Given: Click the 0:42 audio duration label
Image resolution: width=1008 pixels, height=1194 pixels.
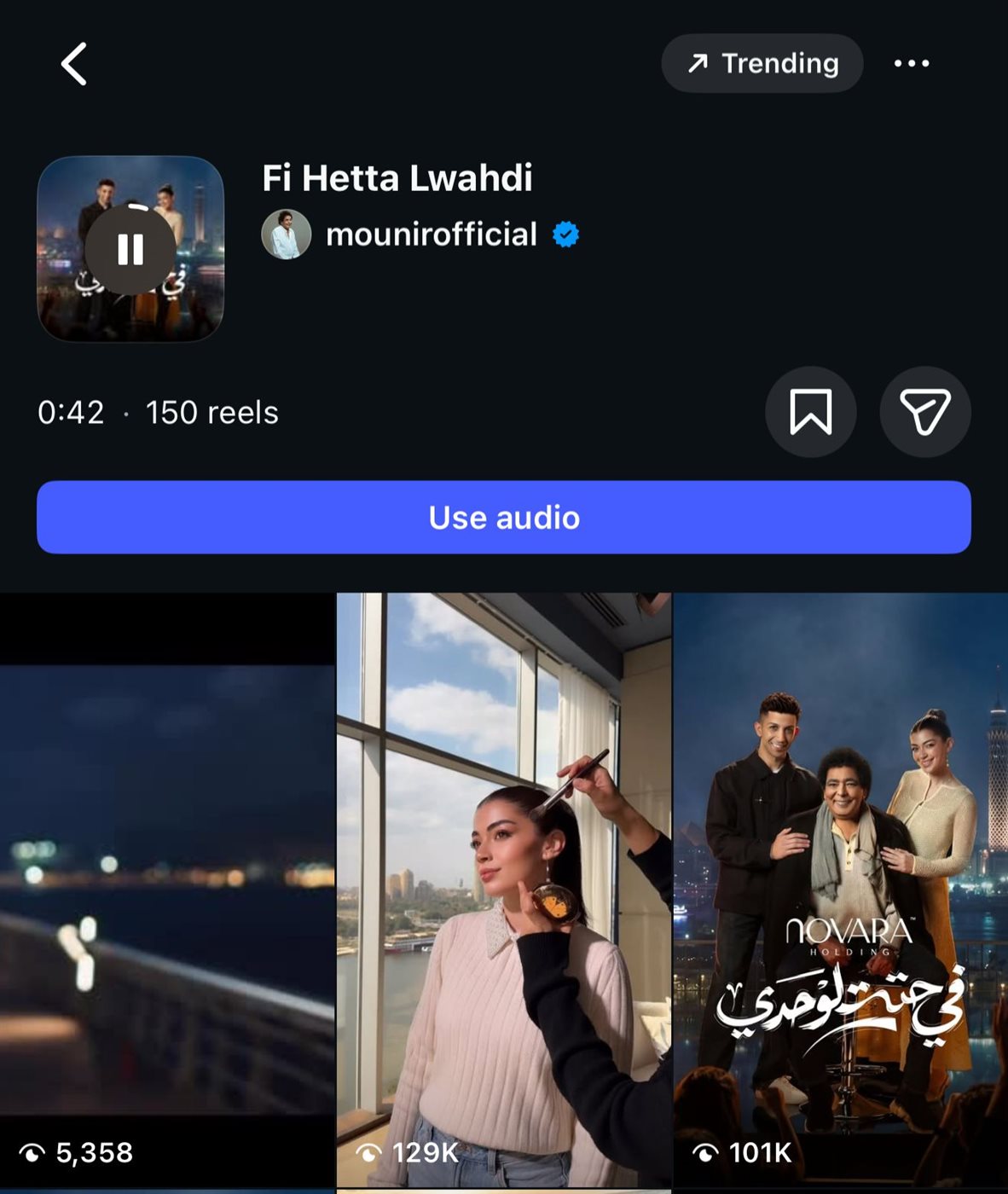Looking at the screenshot, I should tap(70, 413).
